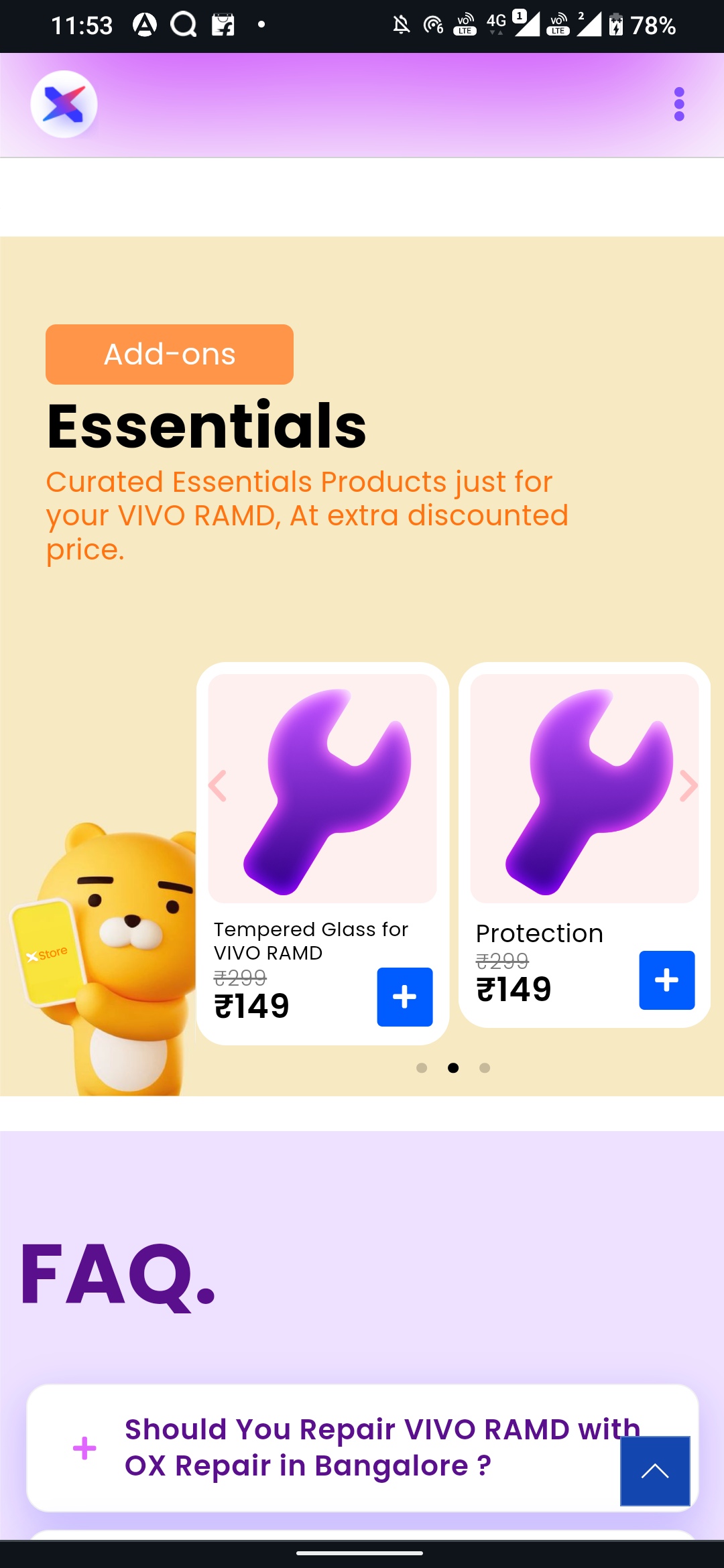Jump to third carousel page dot

tap(485, 1067)
